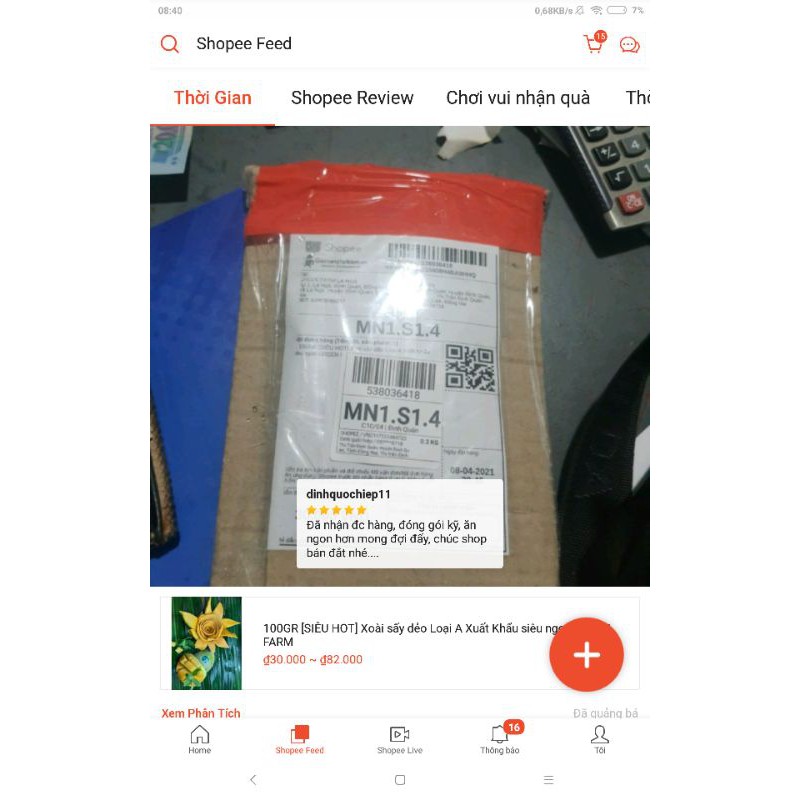Viewport: 800px width, 800px height.
Task: Go to the Home tab
Action: click(200, 740)
